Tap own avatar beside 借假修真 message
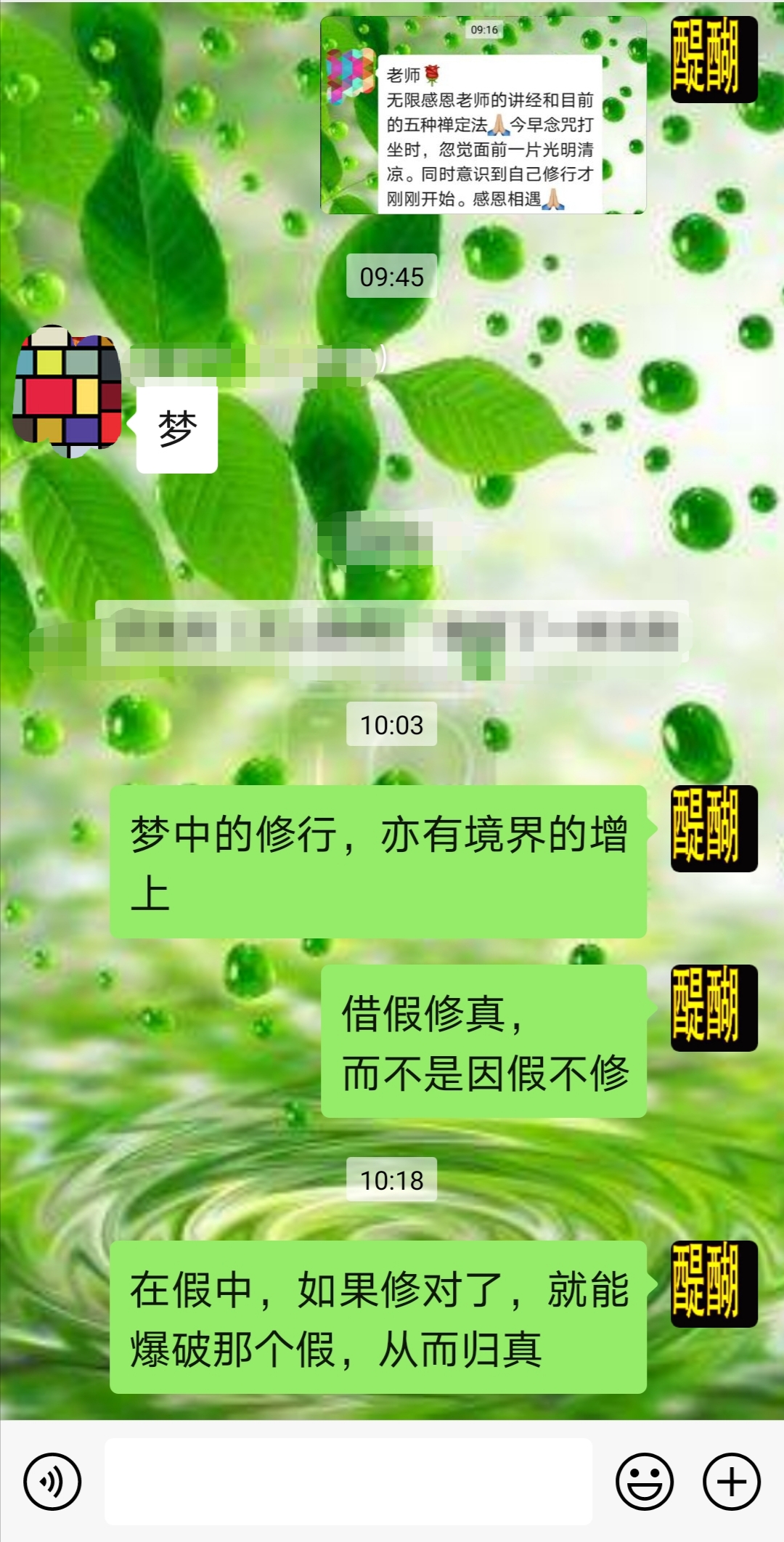 [x=714, y=1008]
